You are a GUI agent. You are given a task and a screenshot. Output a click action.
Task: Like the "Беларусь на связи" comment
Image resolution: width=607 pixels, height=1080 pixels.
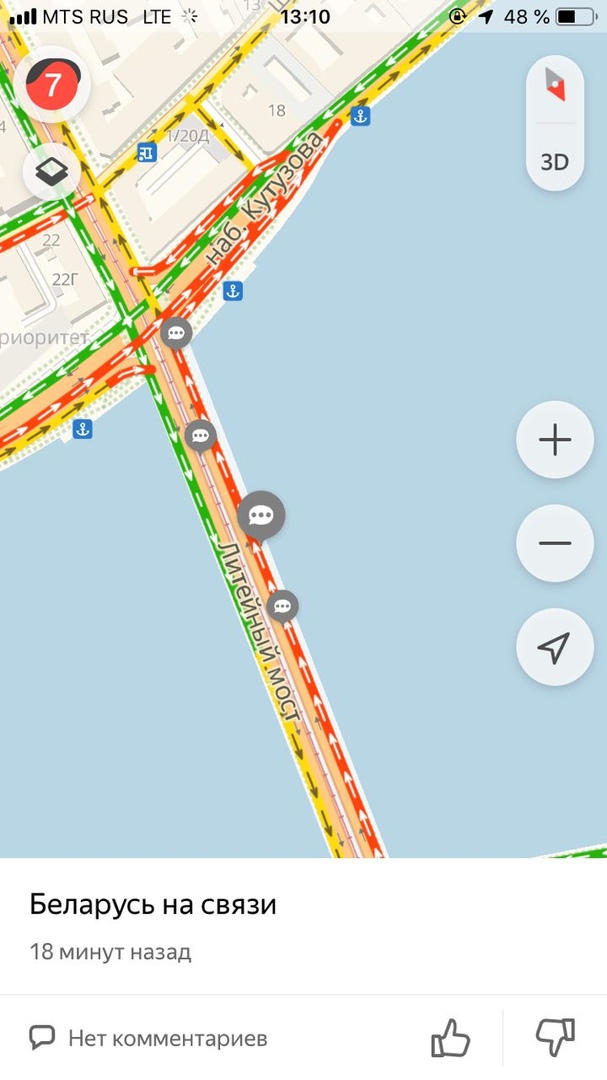[451, 1039]
